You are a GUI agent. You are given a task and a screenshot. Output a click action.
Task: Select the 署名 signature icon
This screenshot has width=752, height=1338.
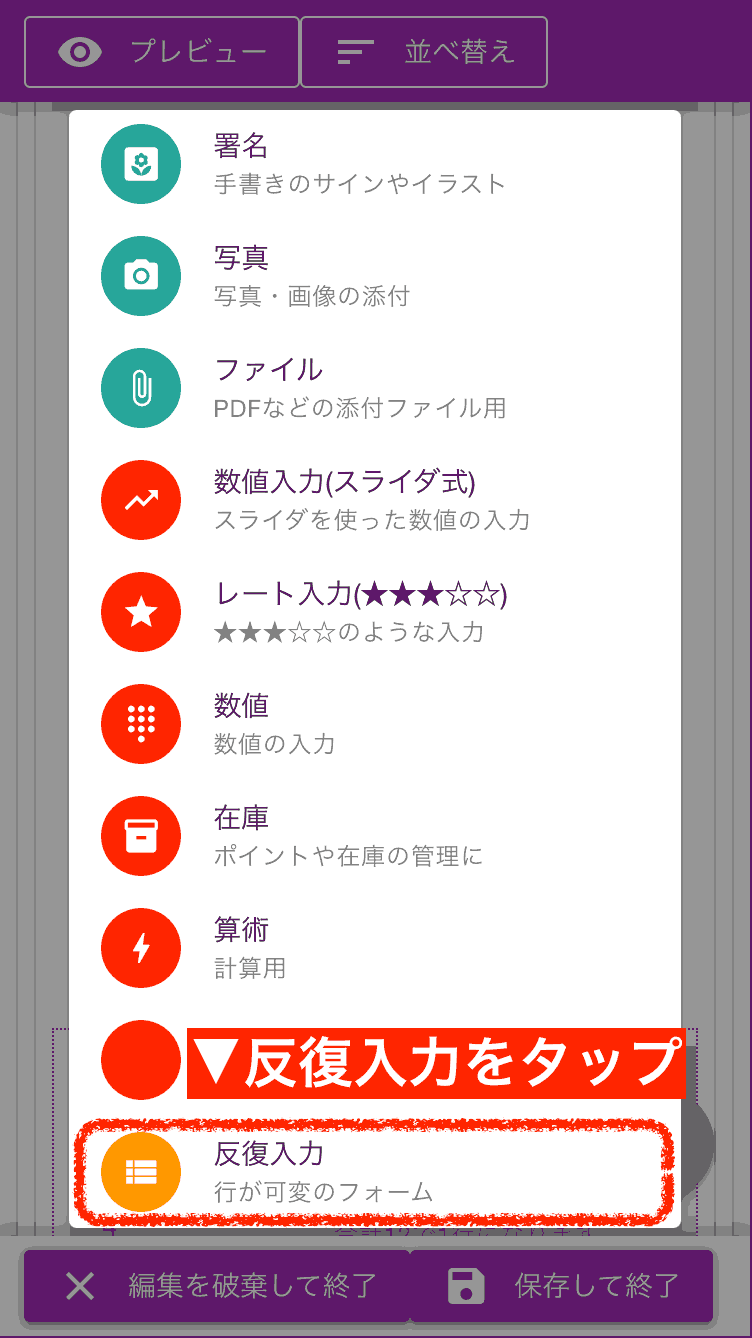click(x=140, y=163)
